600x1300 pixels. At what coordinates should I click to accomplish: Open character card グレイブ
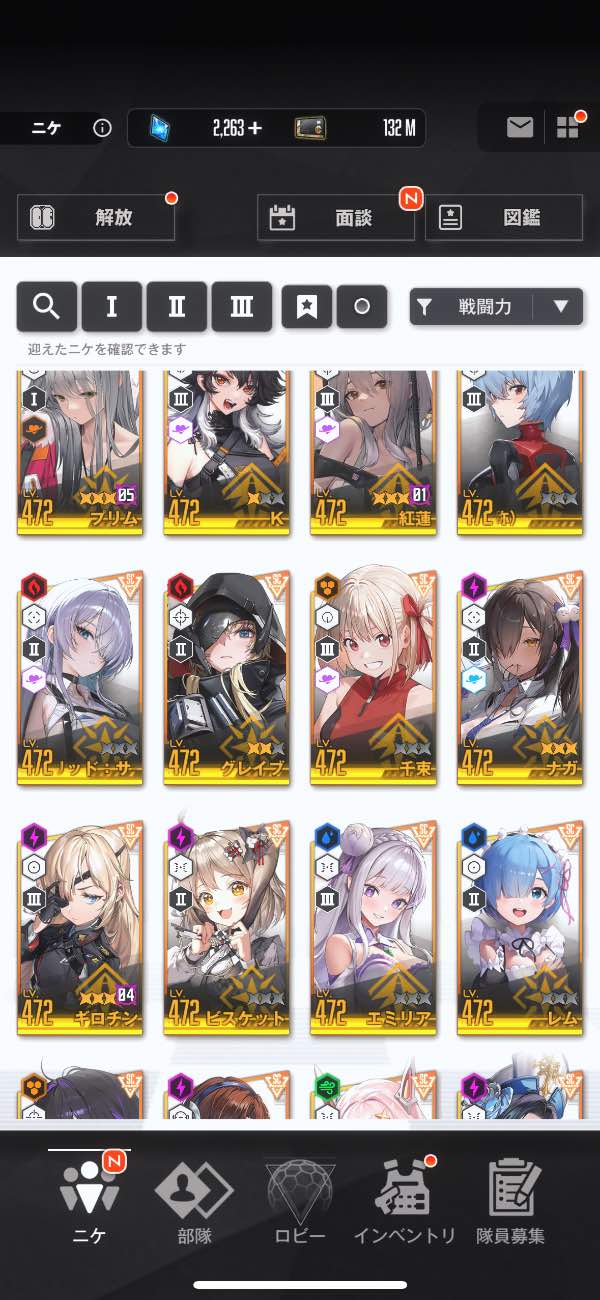pos(226,678)
